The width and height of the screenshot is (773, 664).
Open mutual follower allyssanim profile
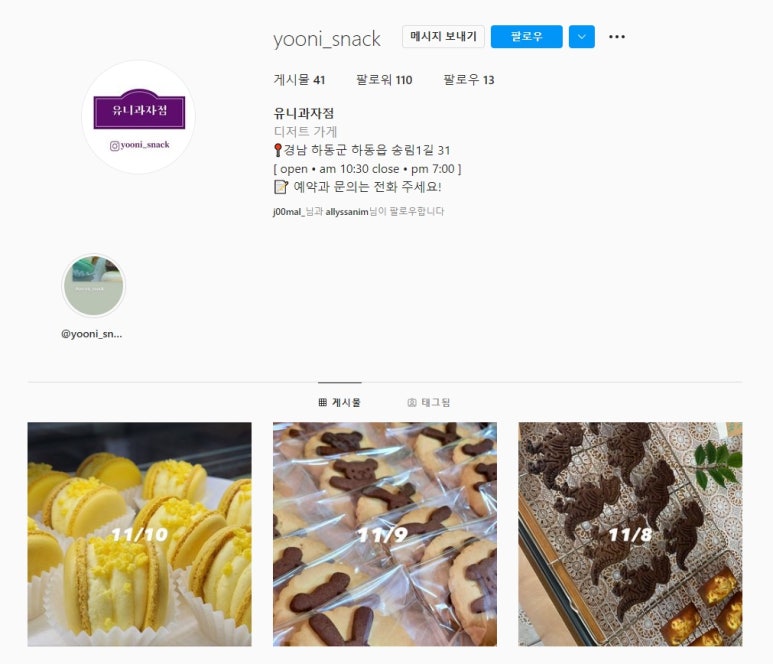(x=347, y=212)
